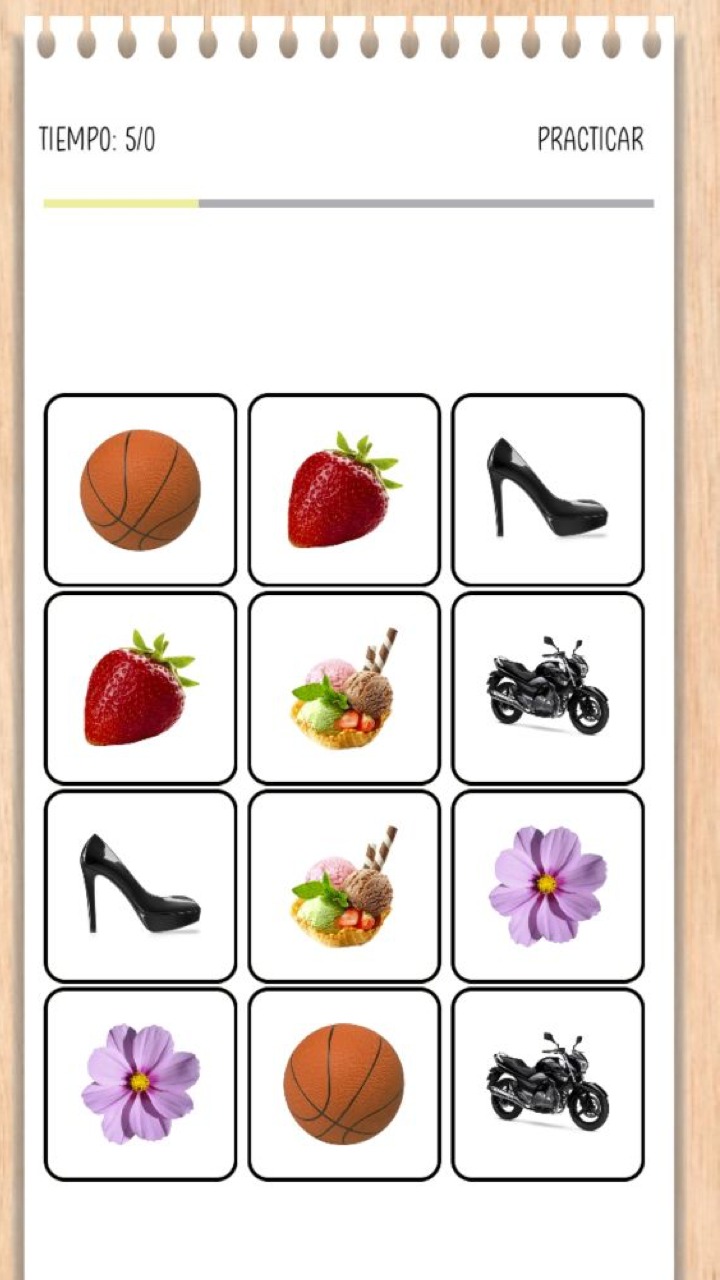The width and height of the screenshot is (720, 1280).
Task: Tap the ice cream card between strawberry and motorcycle
Action: (x=344, y=688)
